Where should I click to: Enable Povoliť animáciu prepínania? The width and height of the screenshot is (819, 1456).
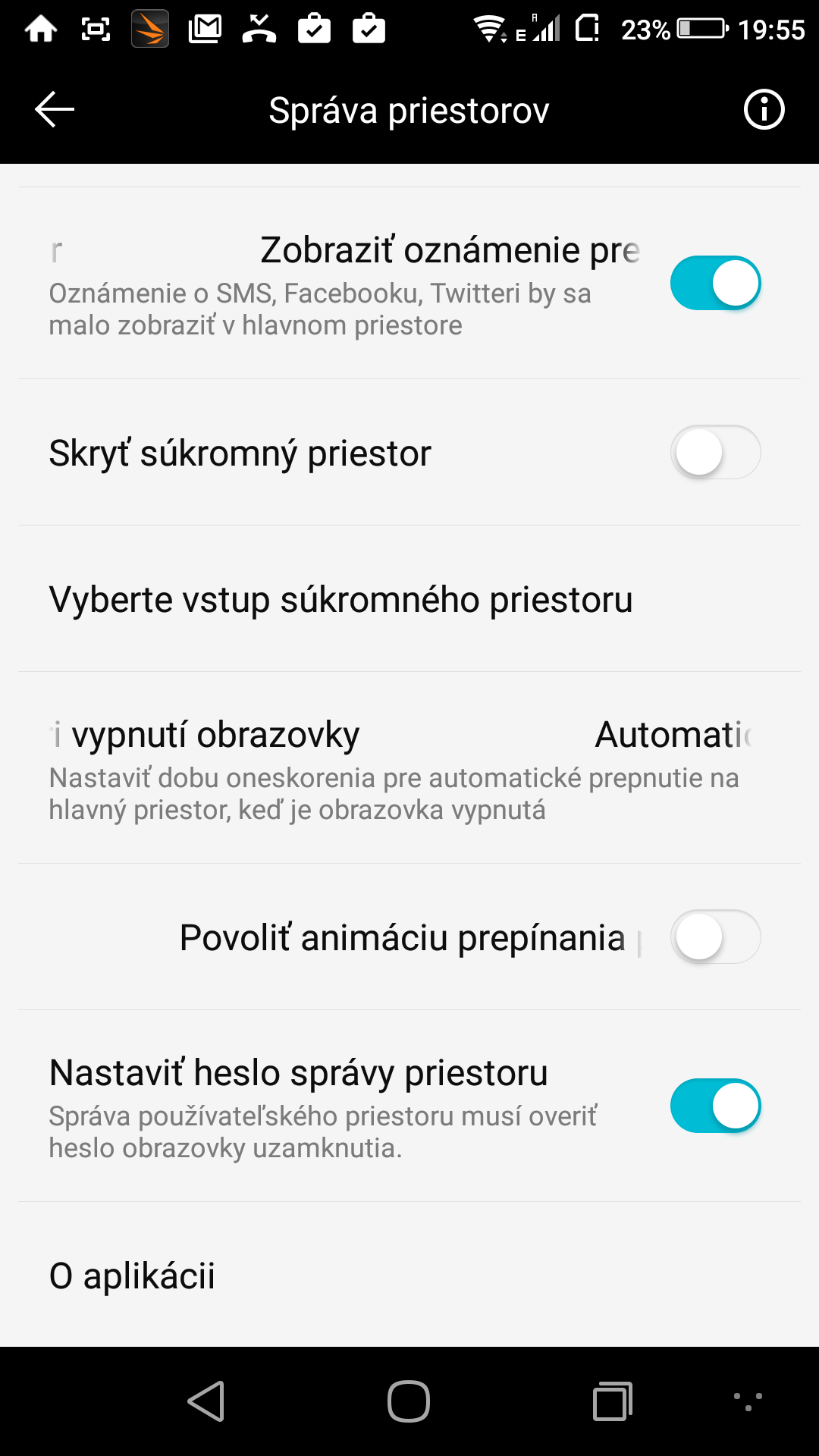pyautogui.click(x=715, y=937)
